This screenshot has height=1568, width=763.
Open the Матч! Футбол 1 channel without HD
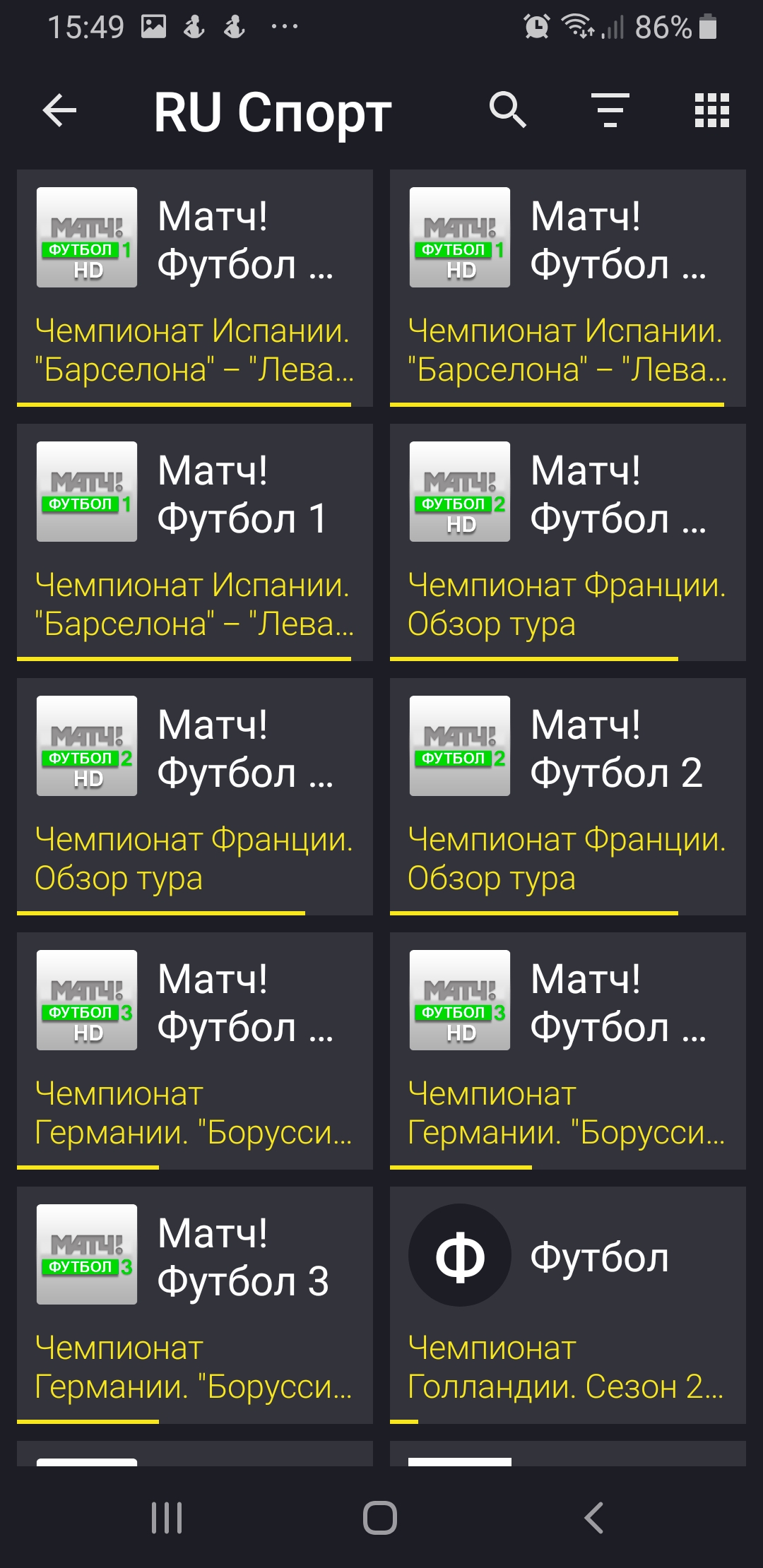(x=195, y=542)
